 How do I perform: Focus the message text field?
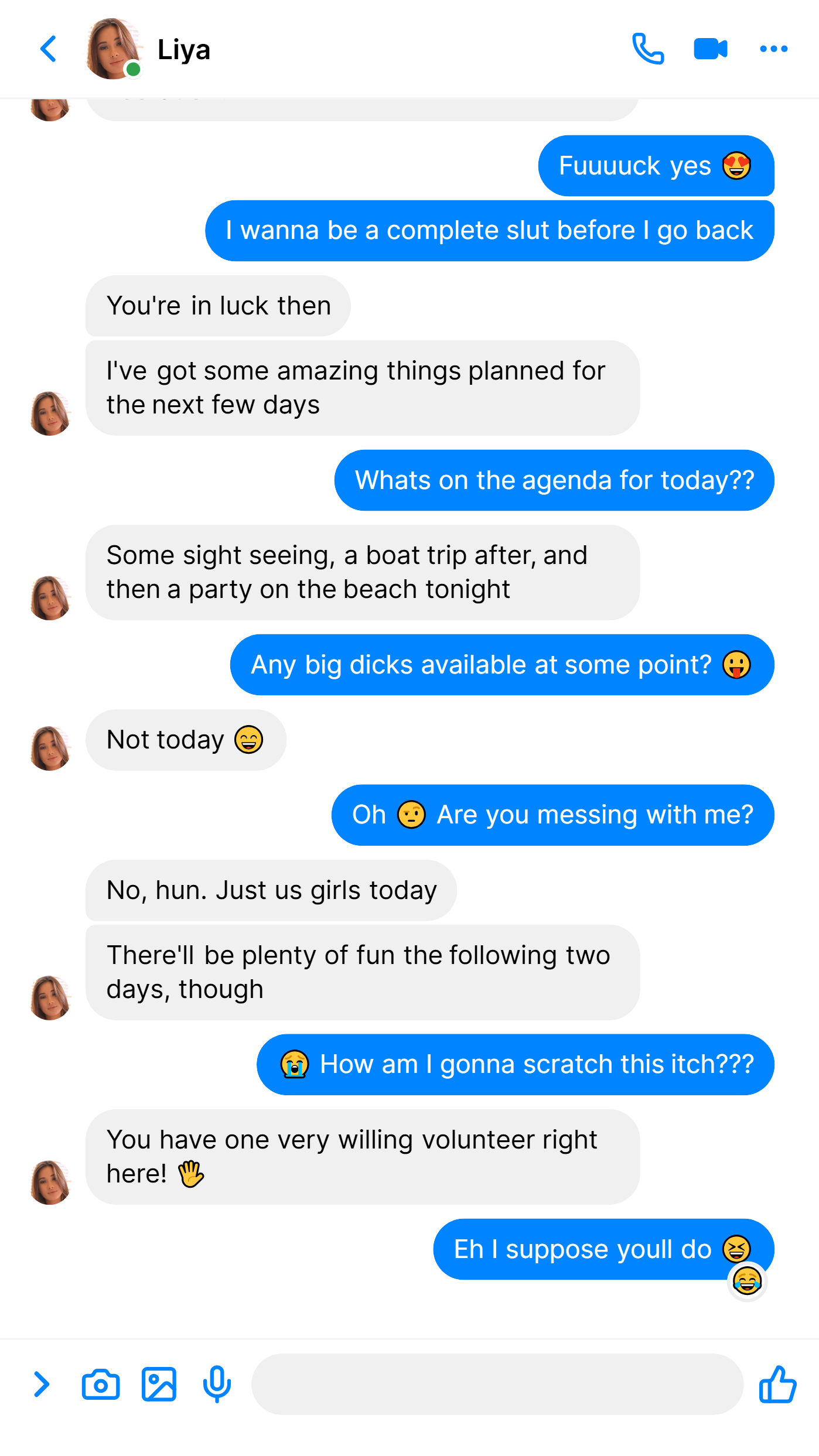497,1384
